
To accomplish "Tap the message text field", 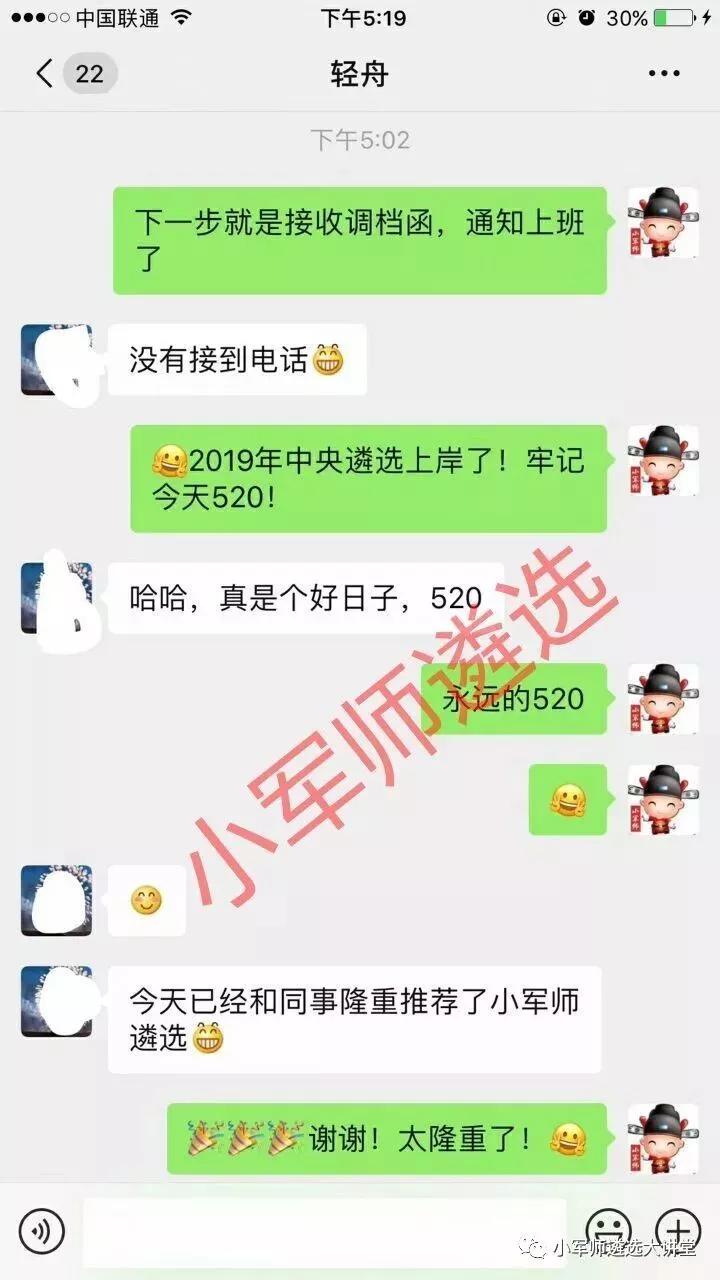I will (324, 1231).
